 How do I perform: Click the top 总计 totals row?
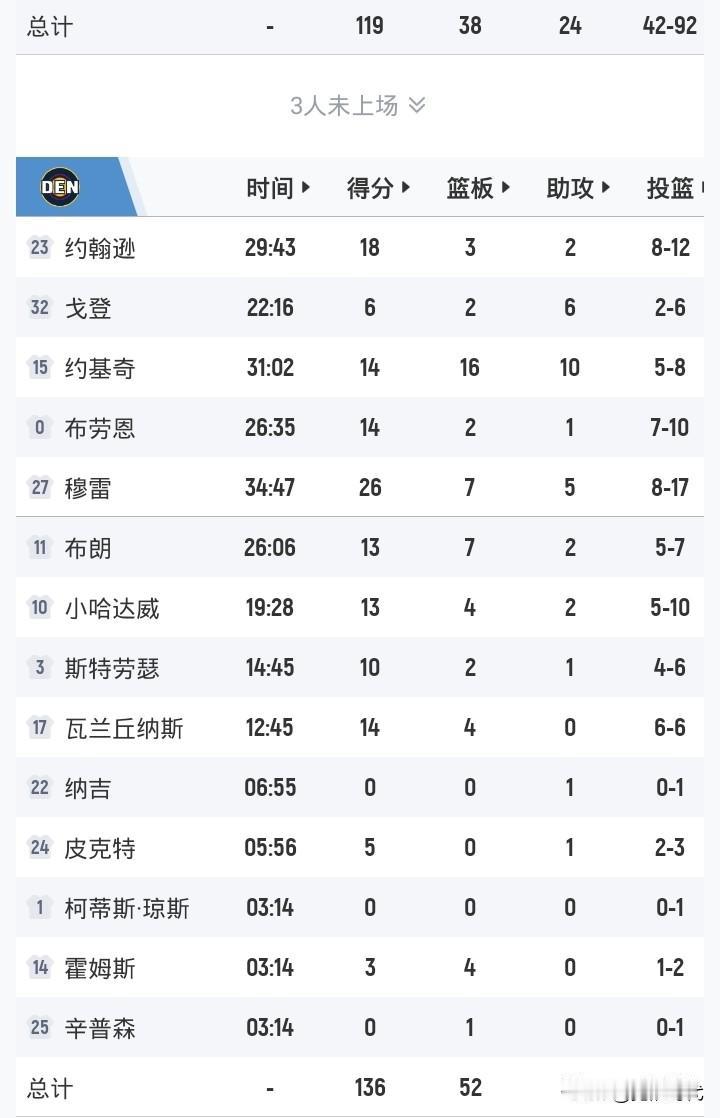[44, 26]
